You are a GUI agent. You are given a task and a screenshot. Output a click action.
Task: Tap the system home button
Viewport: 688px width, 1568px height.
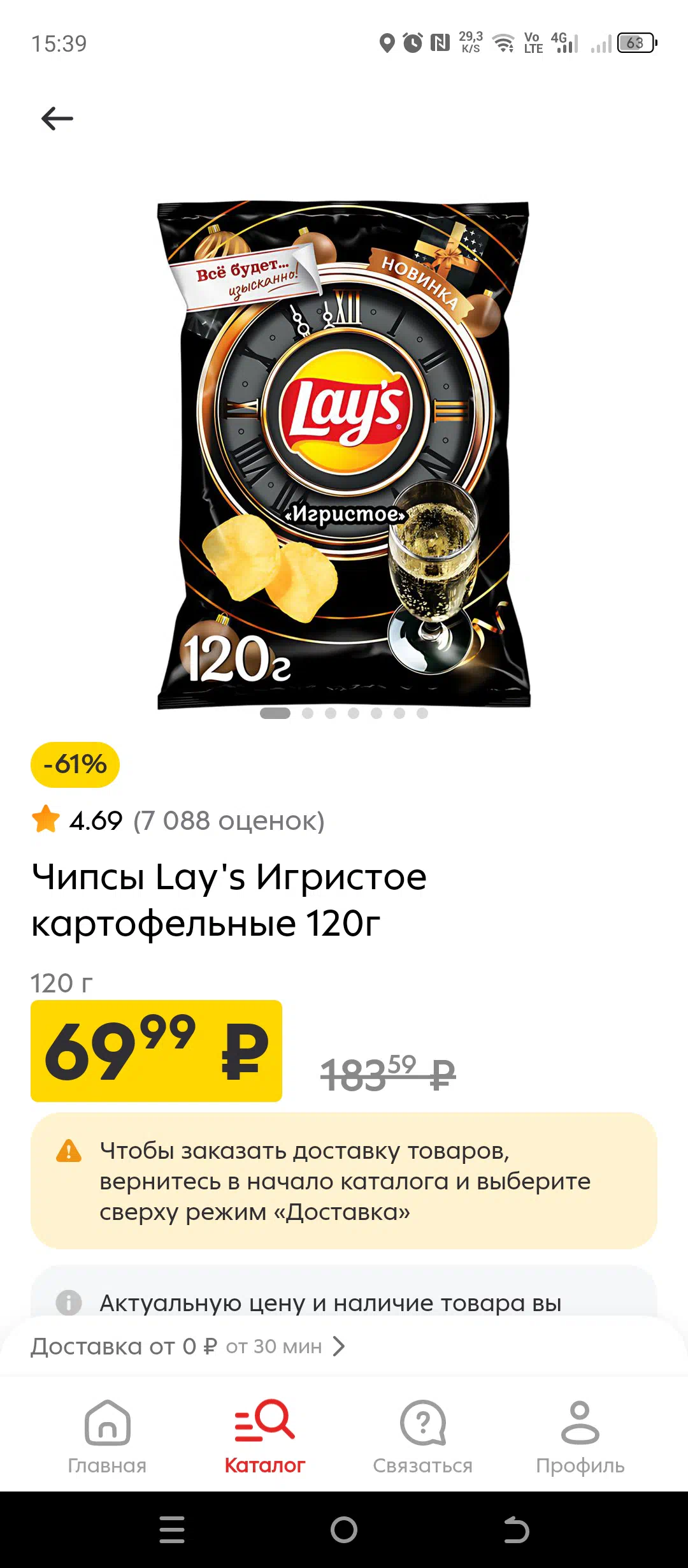(344, 1529)
